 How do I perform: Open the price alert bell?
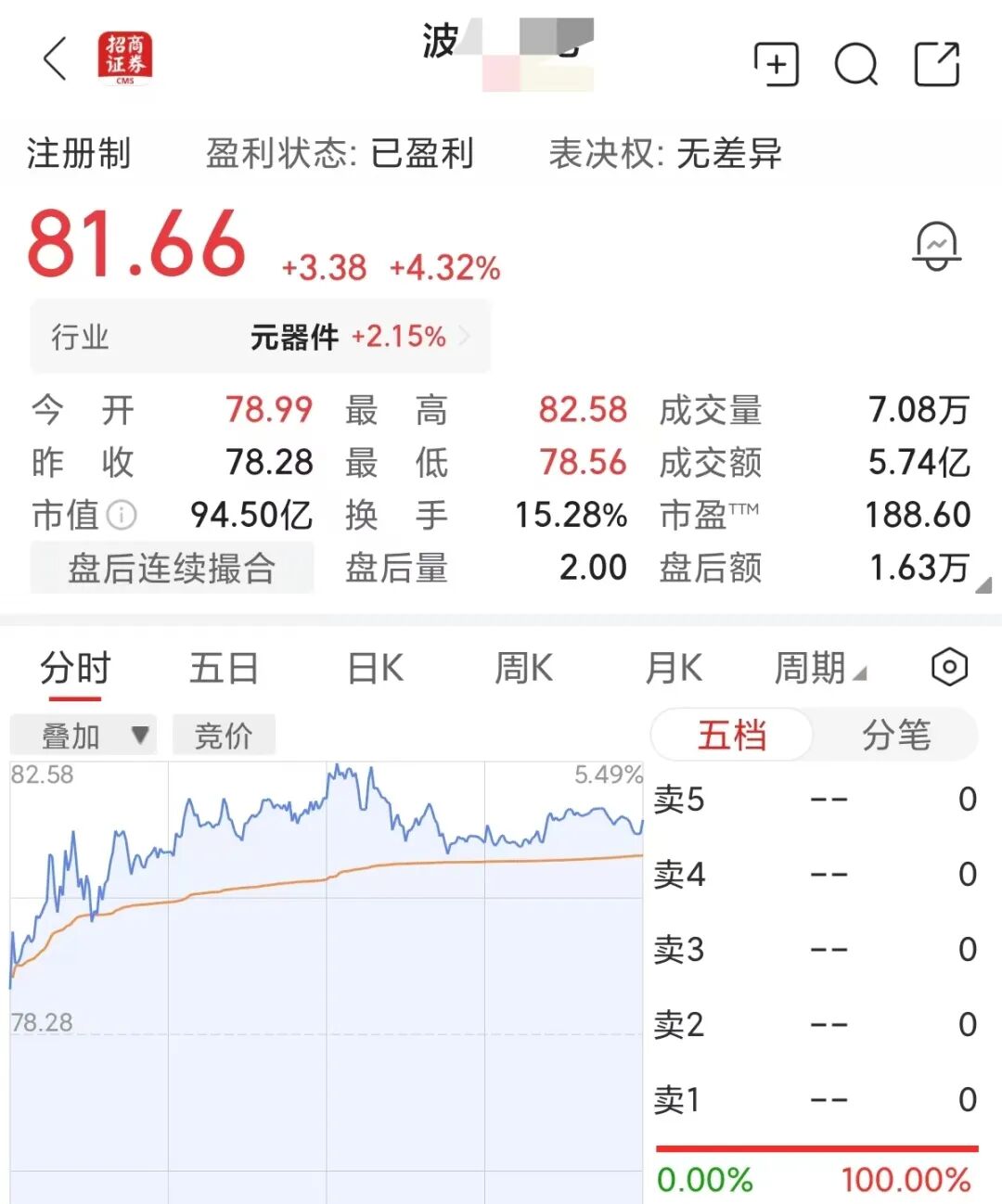[x=936, y=246]
